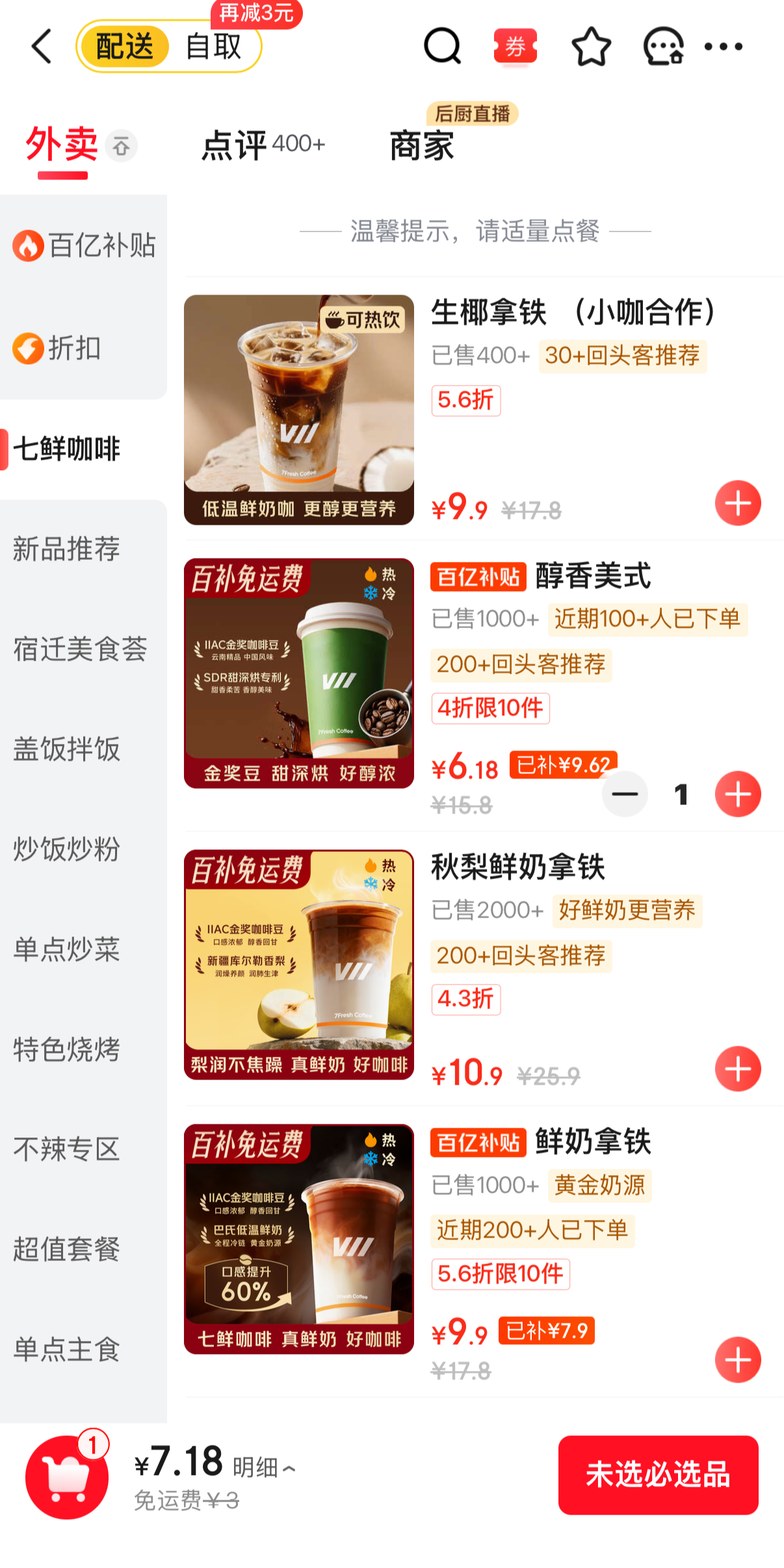This screenshot has width=784, height=1568.
Task: Decrease 醇香美式 quantity by one
Action: 625,794
